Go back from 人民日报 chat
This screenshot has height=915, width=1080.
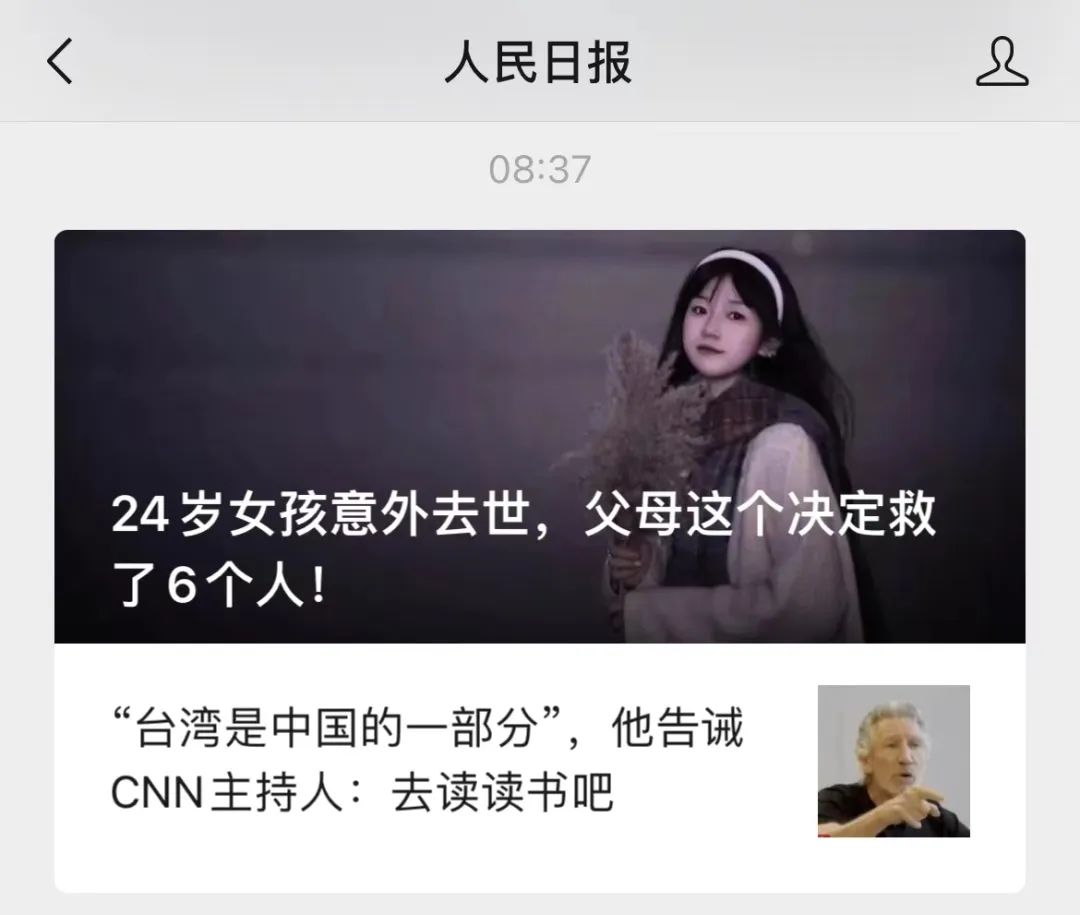point(60,62)
